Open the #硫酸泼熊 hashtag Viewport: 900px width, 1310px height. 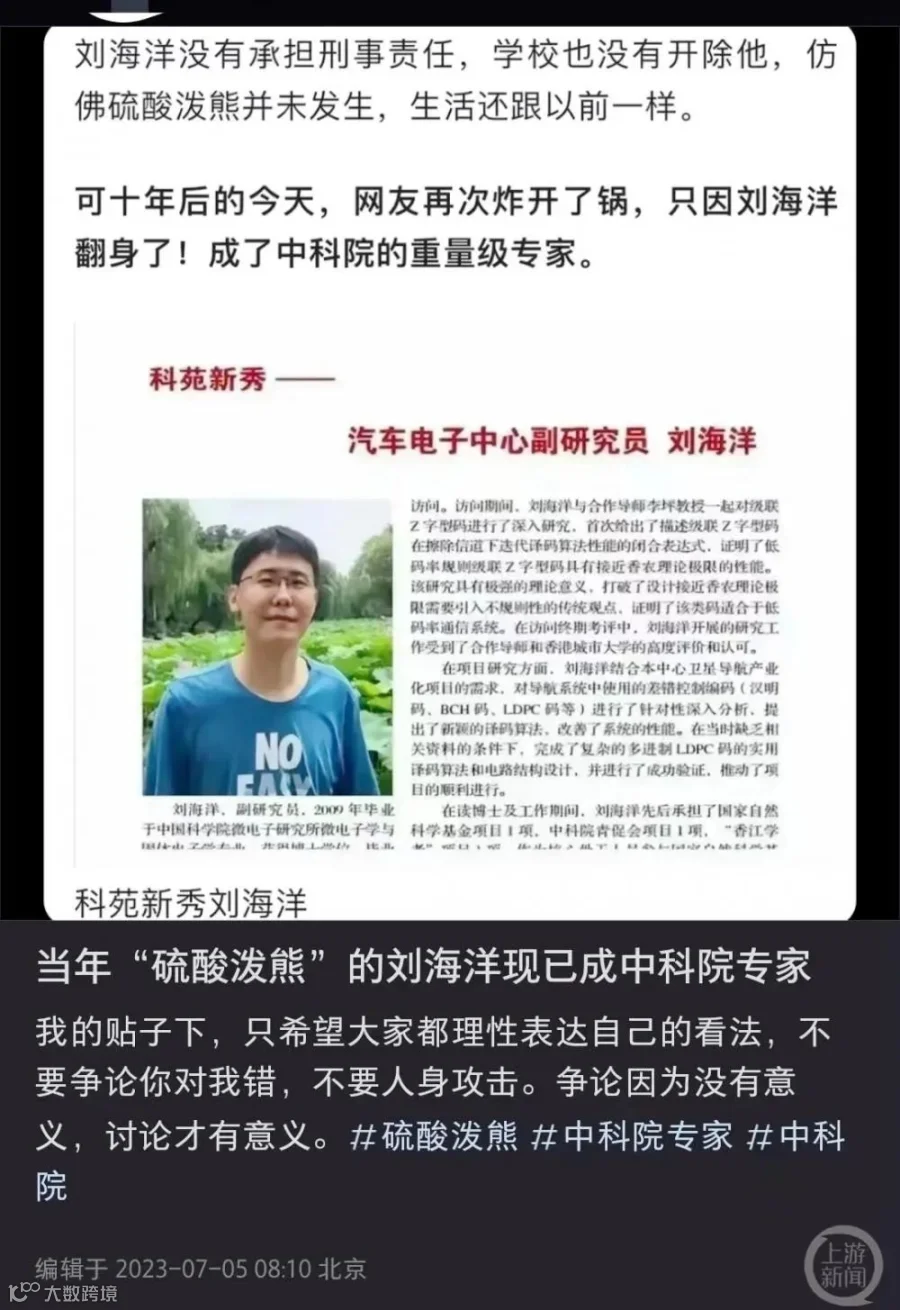[435, 1137]
